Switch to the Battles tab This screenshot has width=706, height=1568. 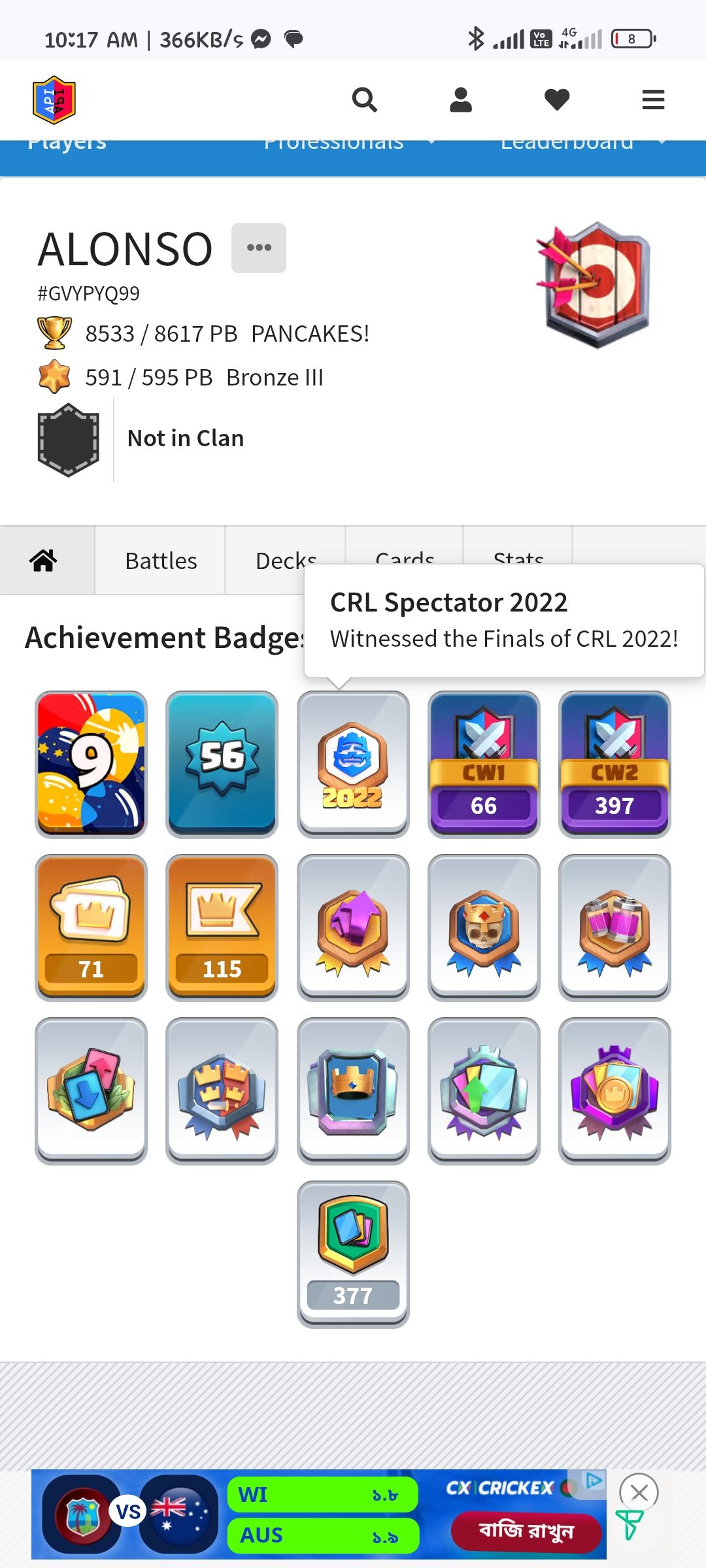161,561
